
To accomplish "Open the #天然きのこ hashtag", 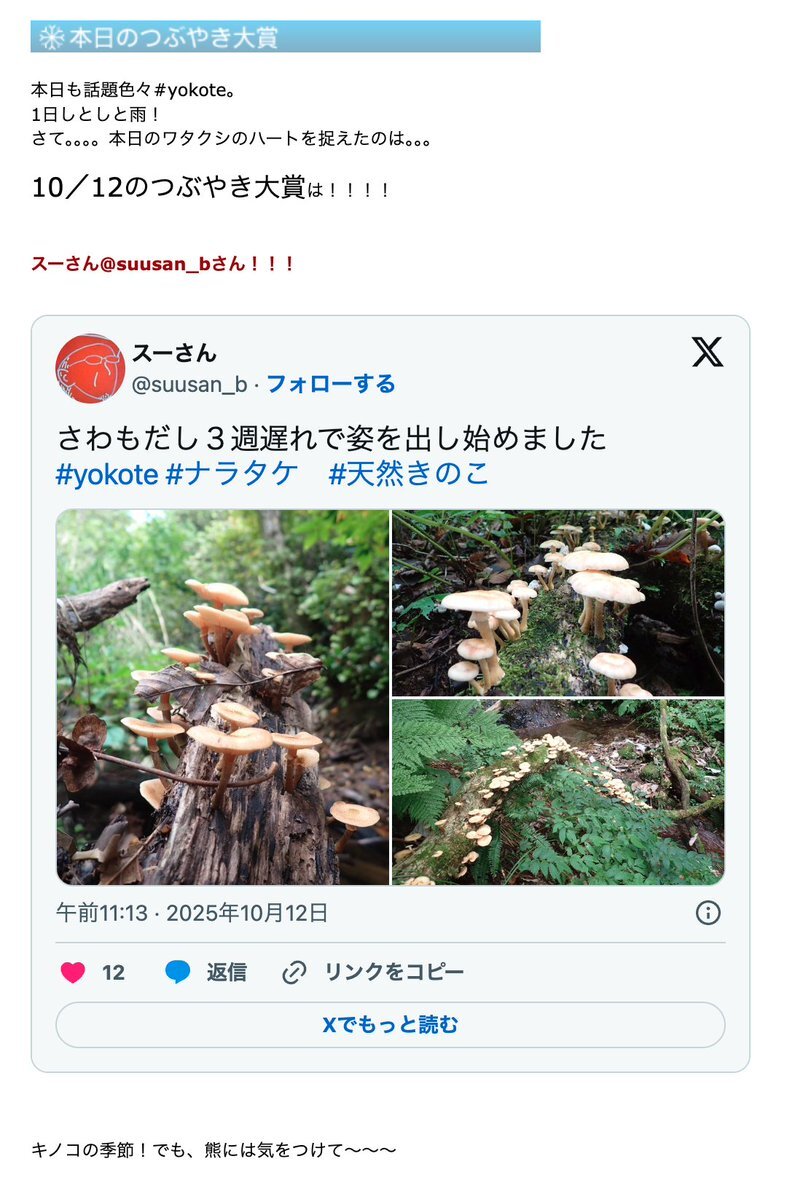I will pos(409,474).
